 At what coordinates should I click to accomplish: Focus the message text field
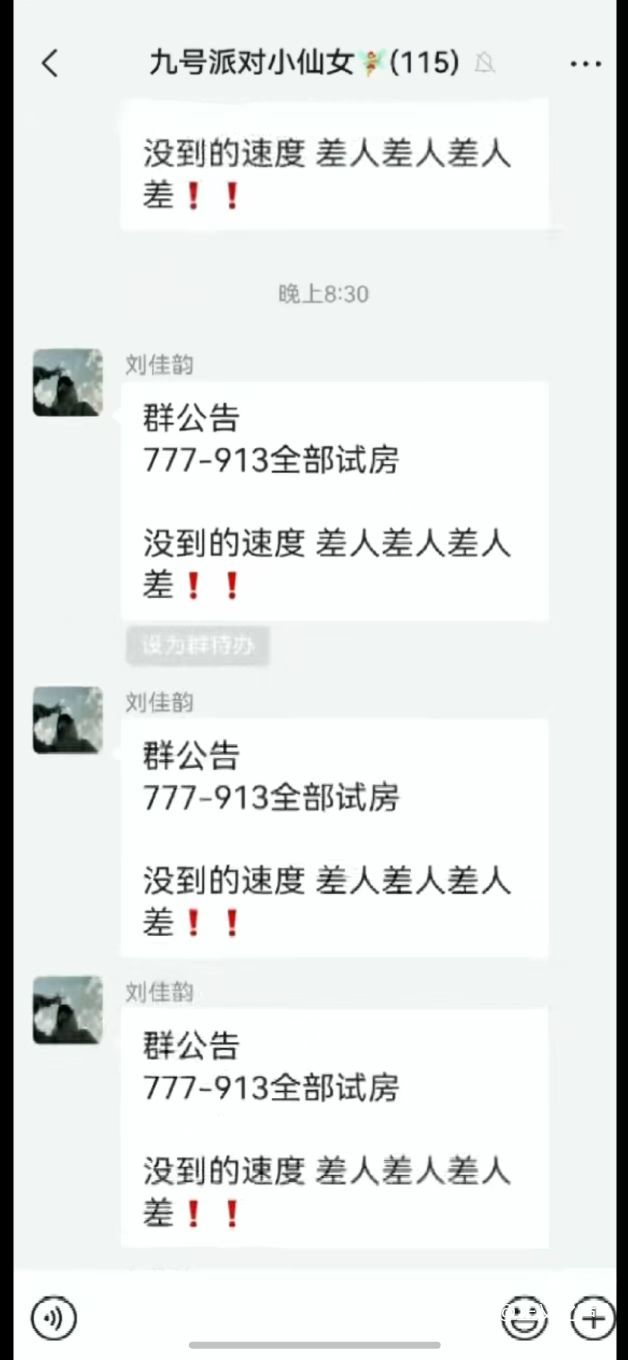coord(285,1318)
